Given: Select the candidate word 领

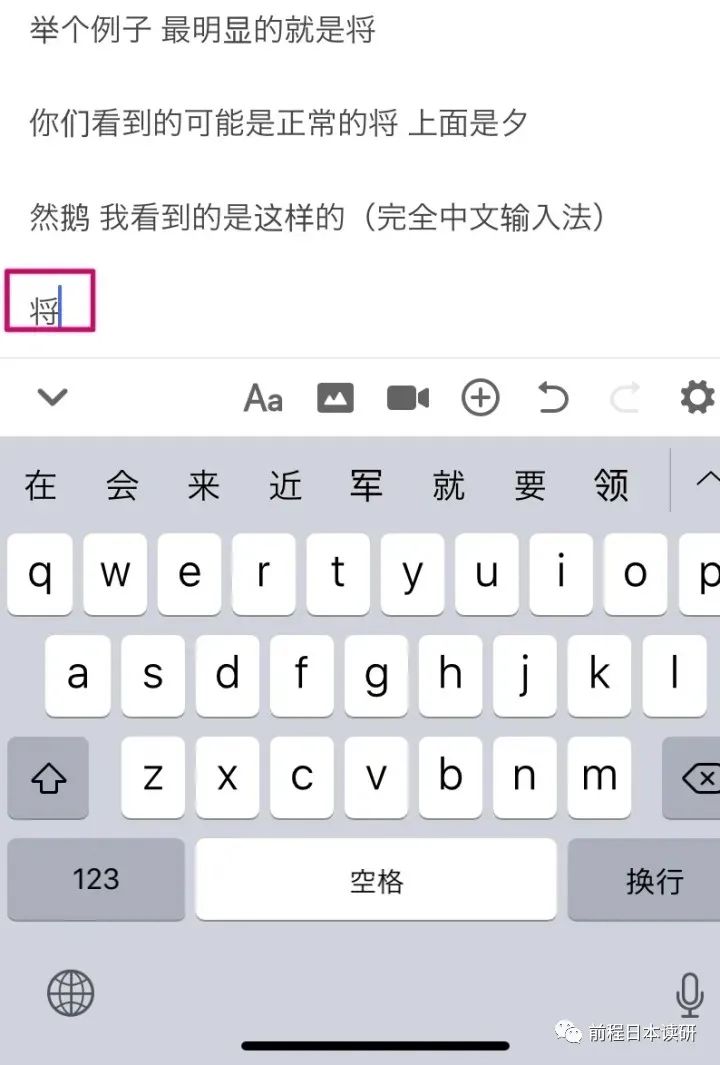Looking at the screenshot, I should (611, 486).
